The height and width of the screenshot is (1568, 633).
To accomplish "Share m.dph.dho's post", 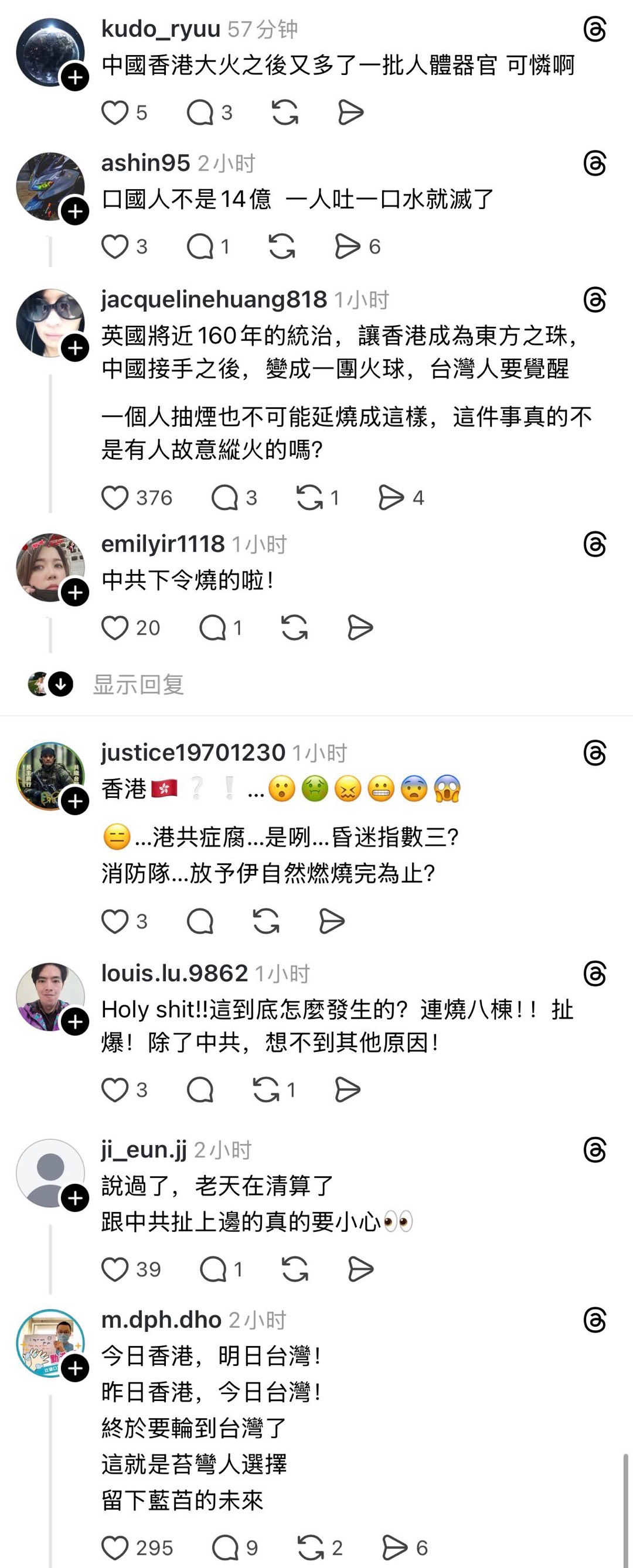I will coord(394,1547).
